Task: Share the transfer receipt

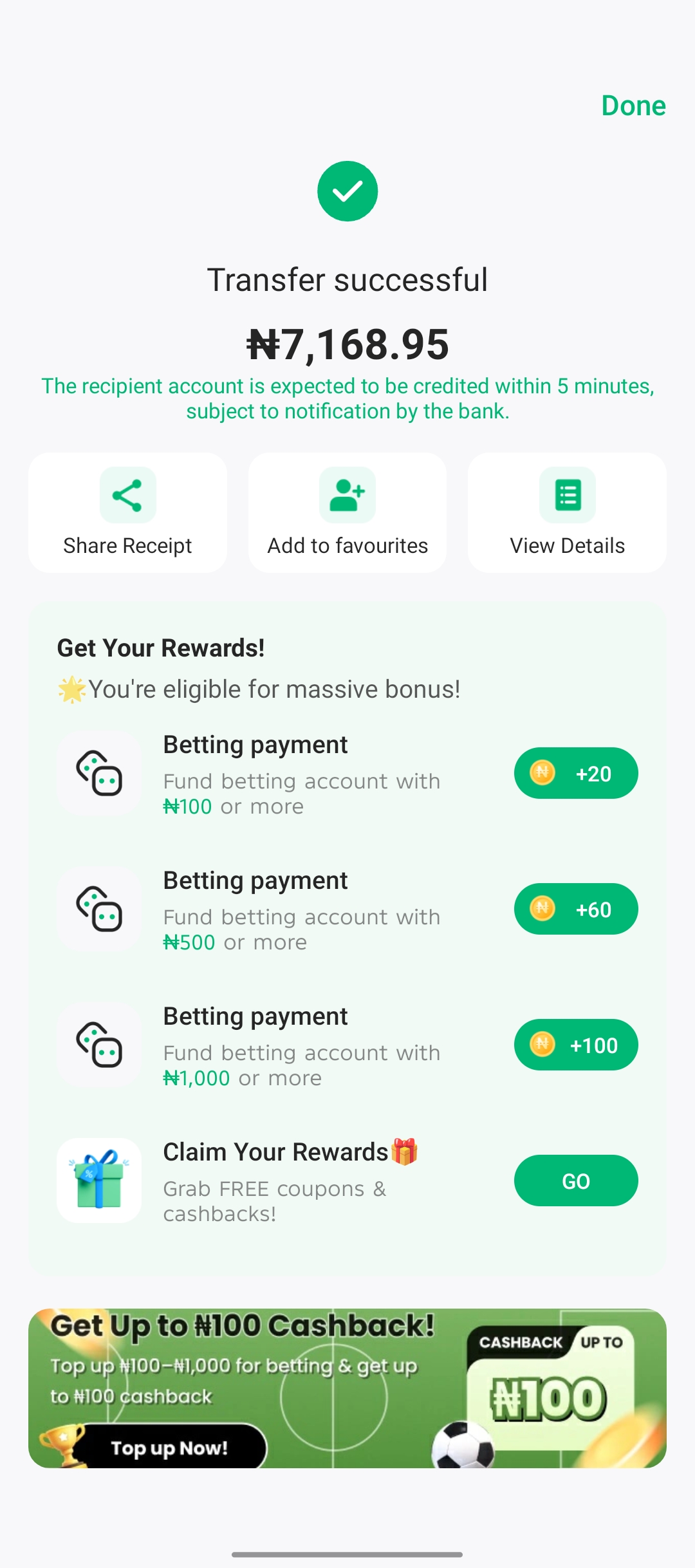Action: pyautogui.click(x=127, y=512)
